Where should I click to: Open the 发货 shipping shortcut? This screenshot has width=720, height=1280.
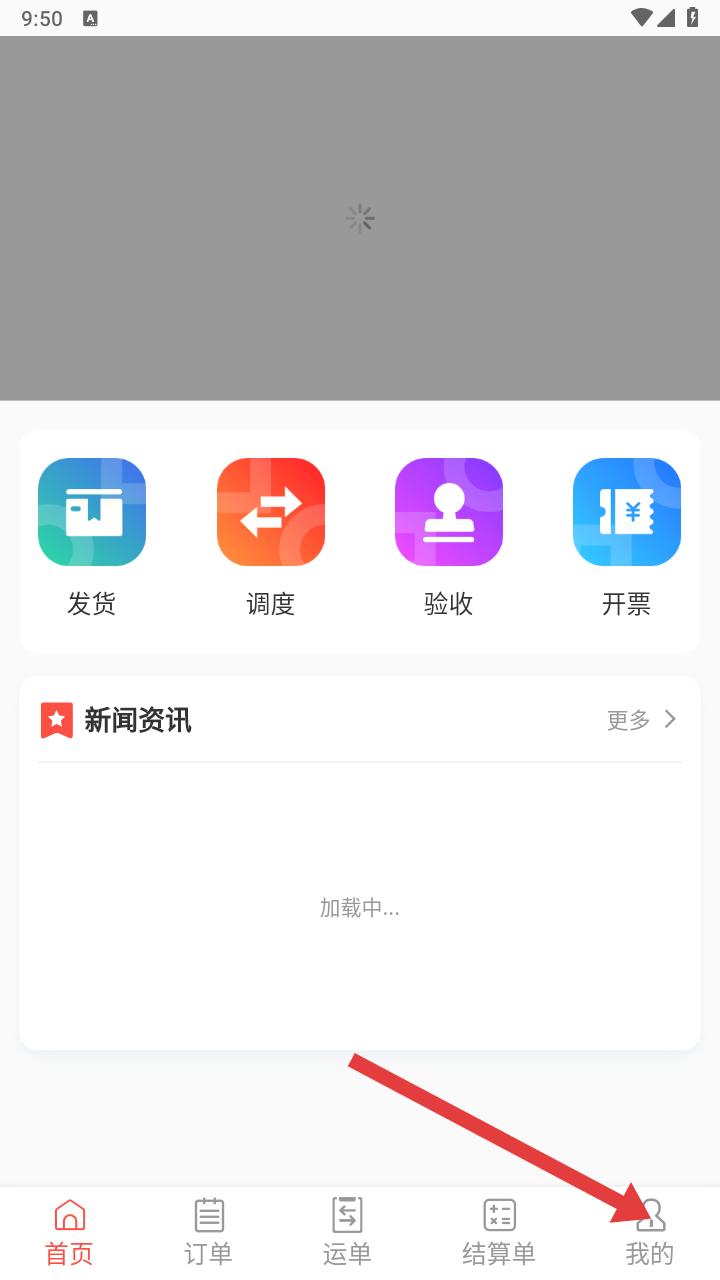[x=92, y=538]
